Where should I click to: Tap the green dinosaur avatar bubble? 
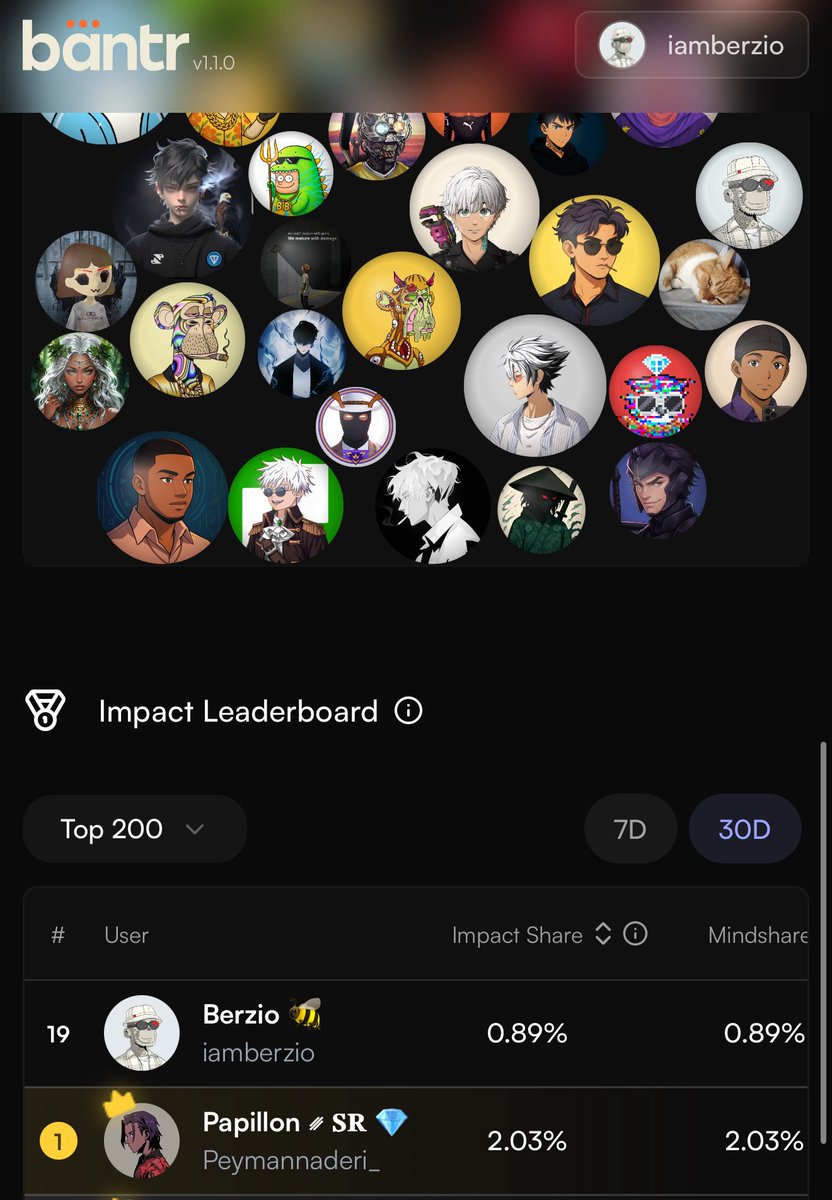(x=291, y=174)
